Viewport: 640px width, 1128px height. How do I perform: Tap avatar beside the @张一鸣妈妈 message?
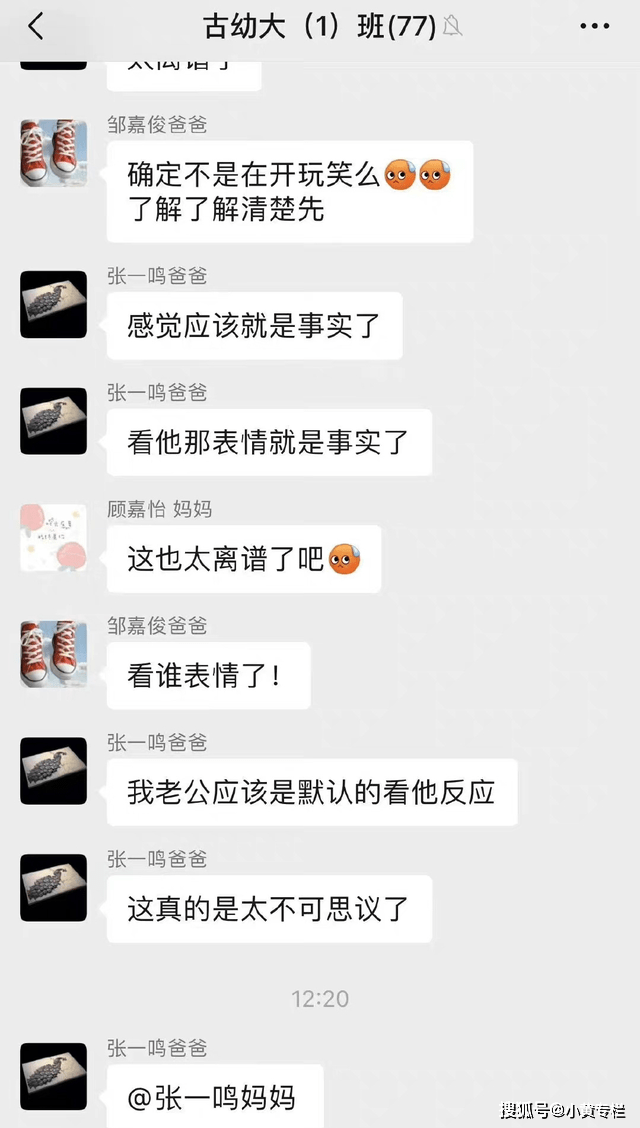click(x=53, y=1076)
